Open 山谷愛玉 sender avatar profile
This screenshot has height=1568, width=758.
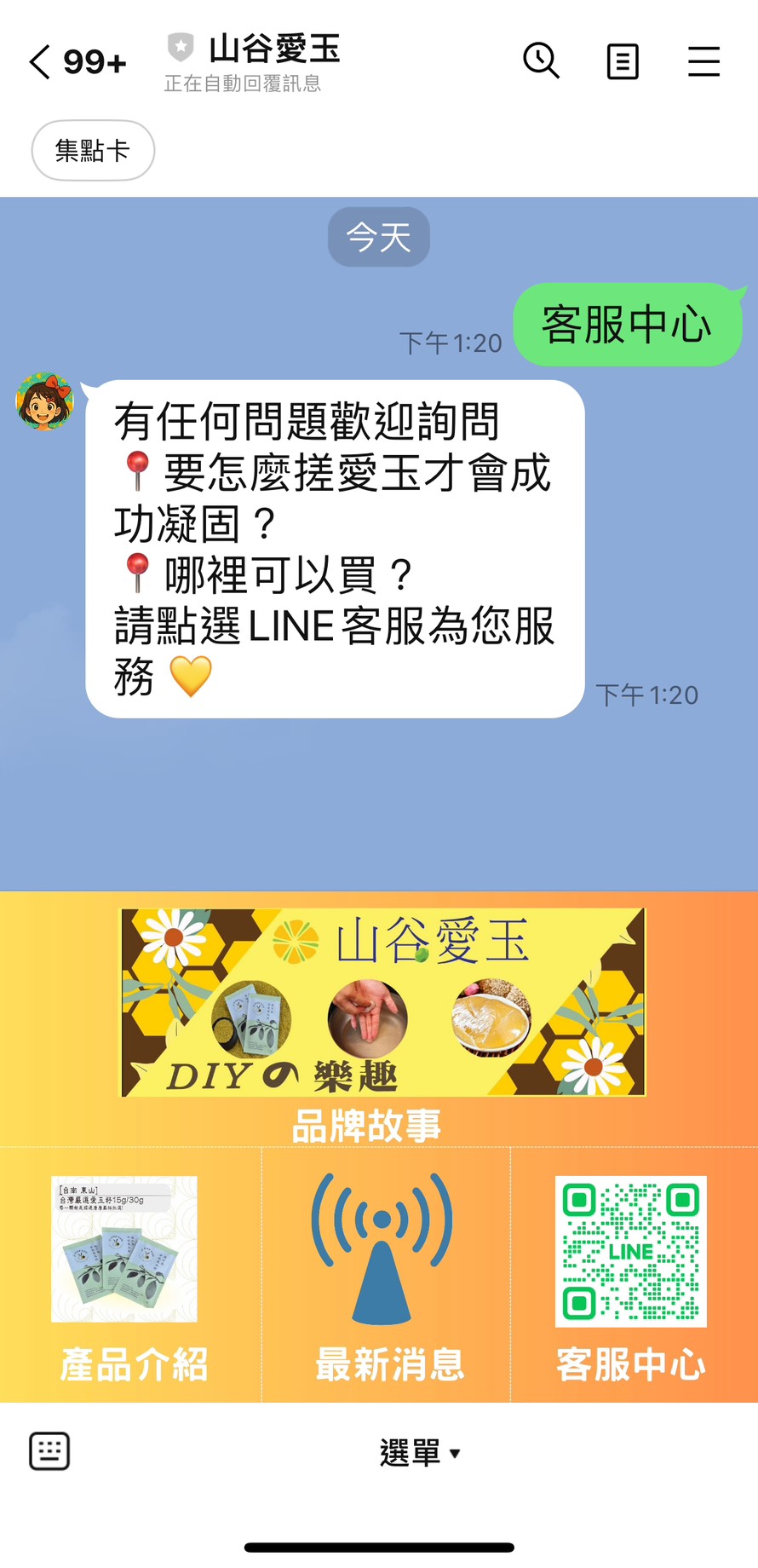tap(45, 401)
